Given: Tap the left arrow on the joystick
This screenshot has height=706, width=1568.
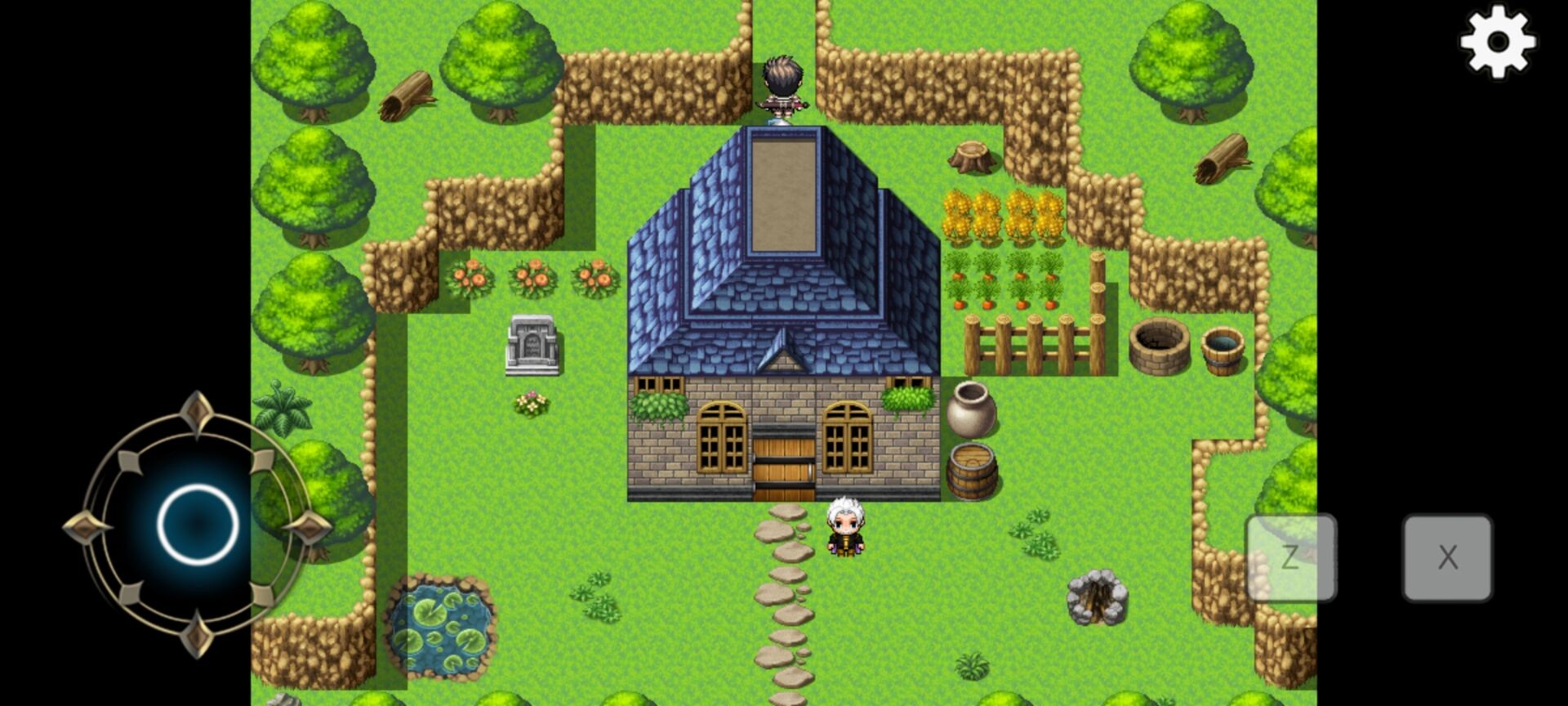Looking at the screenshot, I should coord(87,525).
